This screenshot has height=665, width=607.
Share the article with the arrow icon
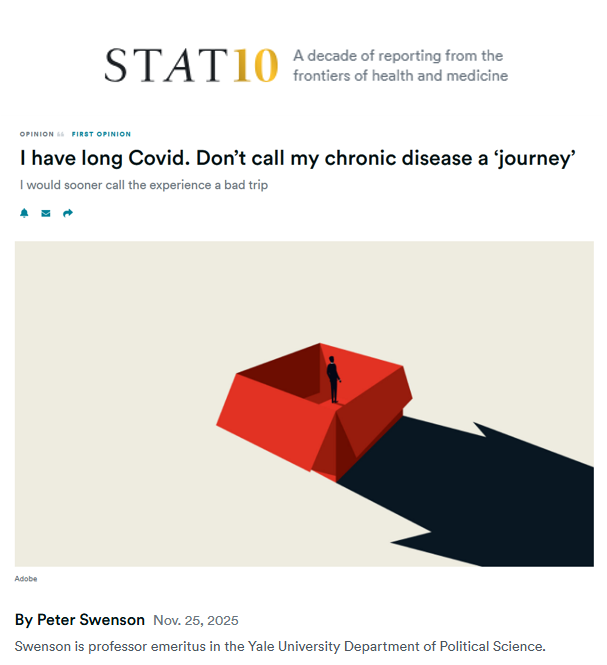68,213
